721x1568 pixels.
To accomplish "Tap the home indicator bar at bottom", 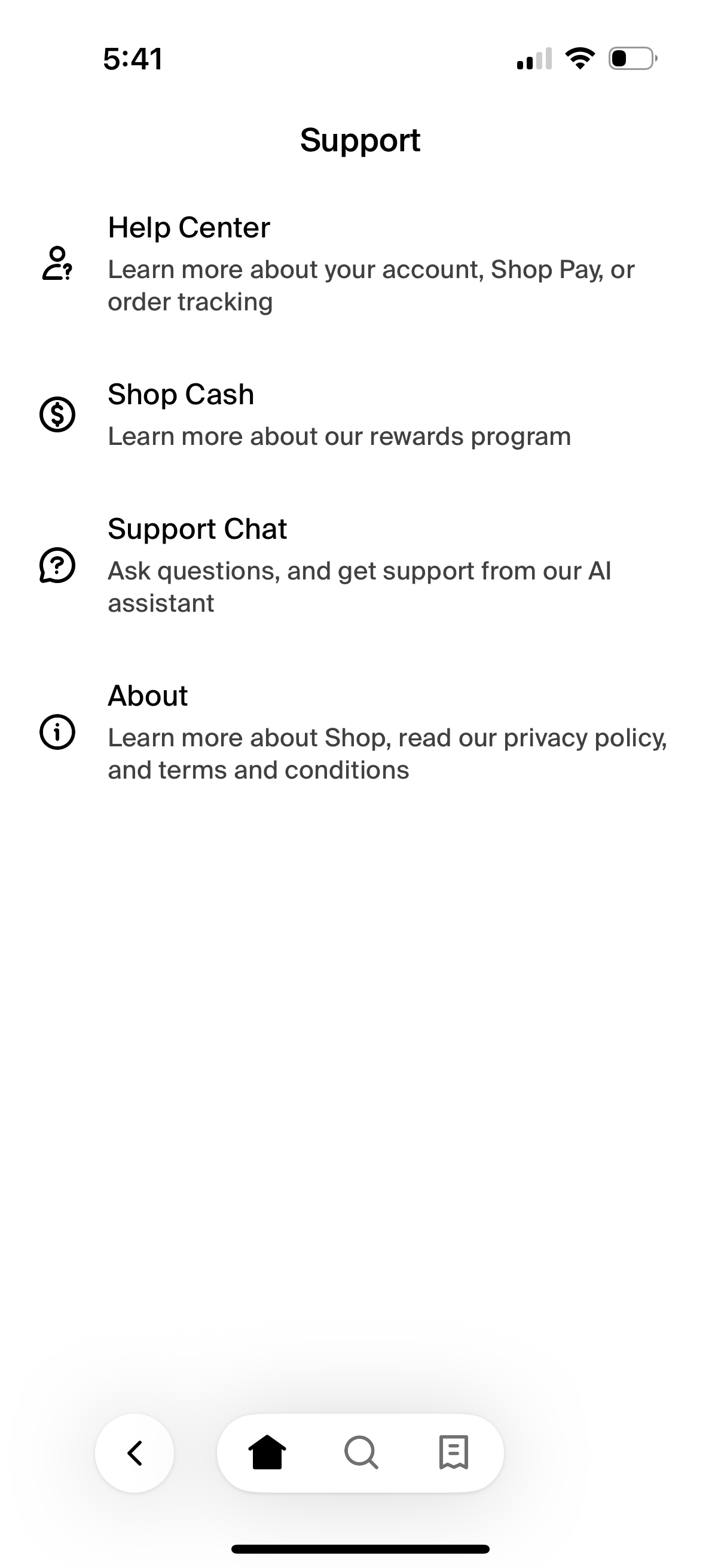I will click(x=360, y=1548).
